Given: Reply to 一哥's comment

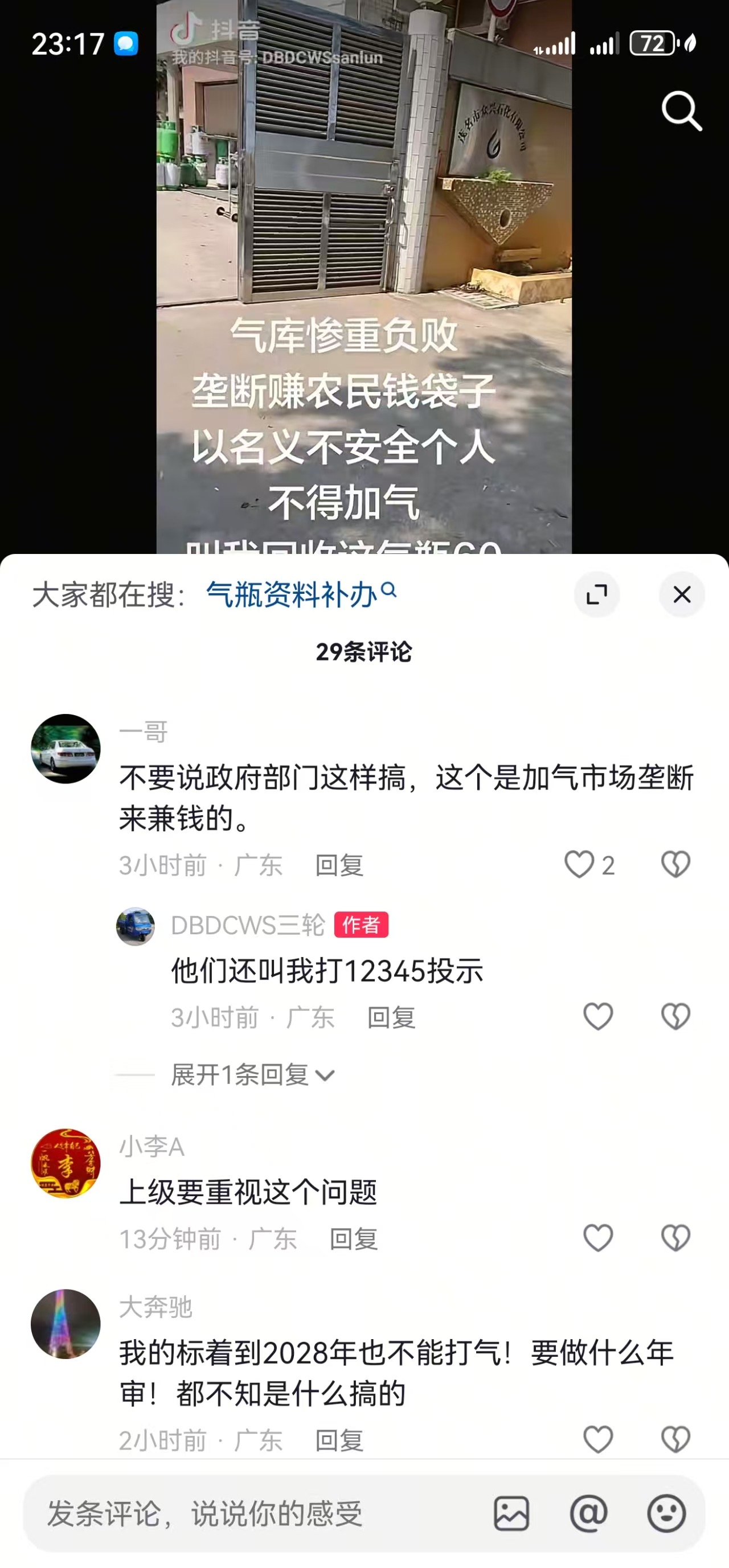Looking at the screenshot, I should [x=339, y=865].
